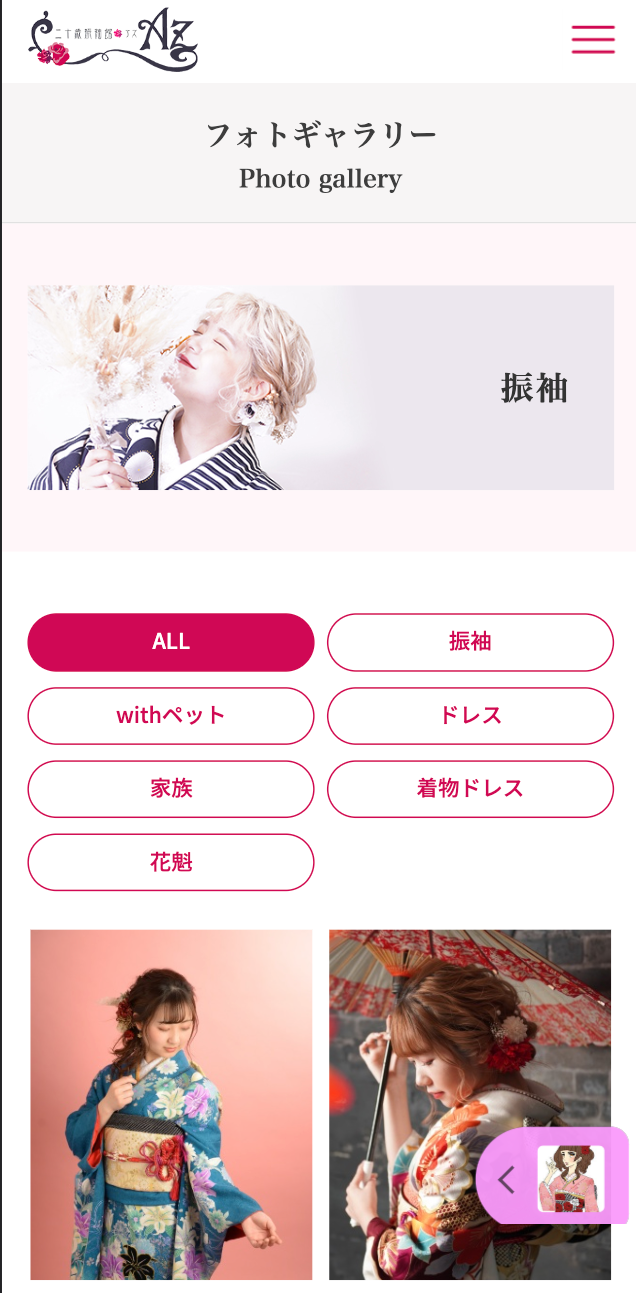This screenshot has width=636, height=1293.
Task: Filter gallery by ドレス
Action: (x=470, y=716)
